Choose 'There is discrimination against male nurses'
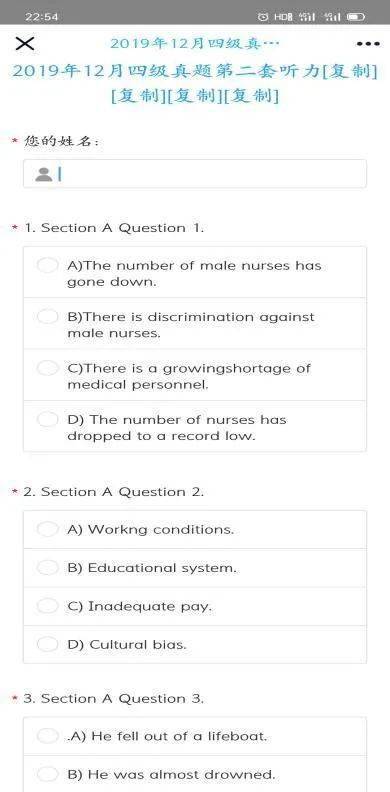This screenshot has width=390, height=792. 195,324
